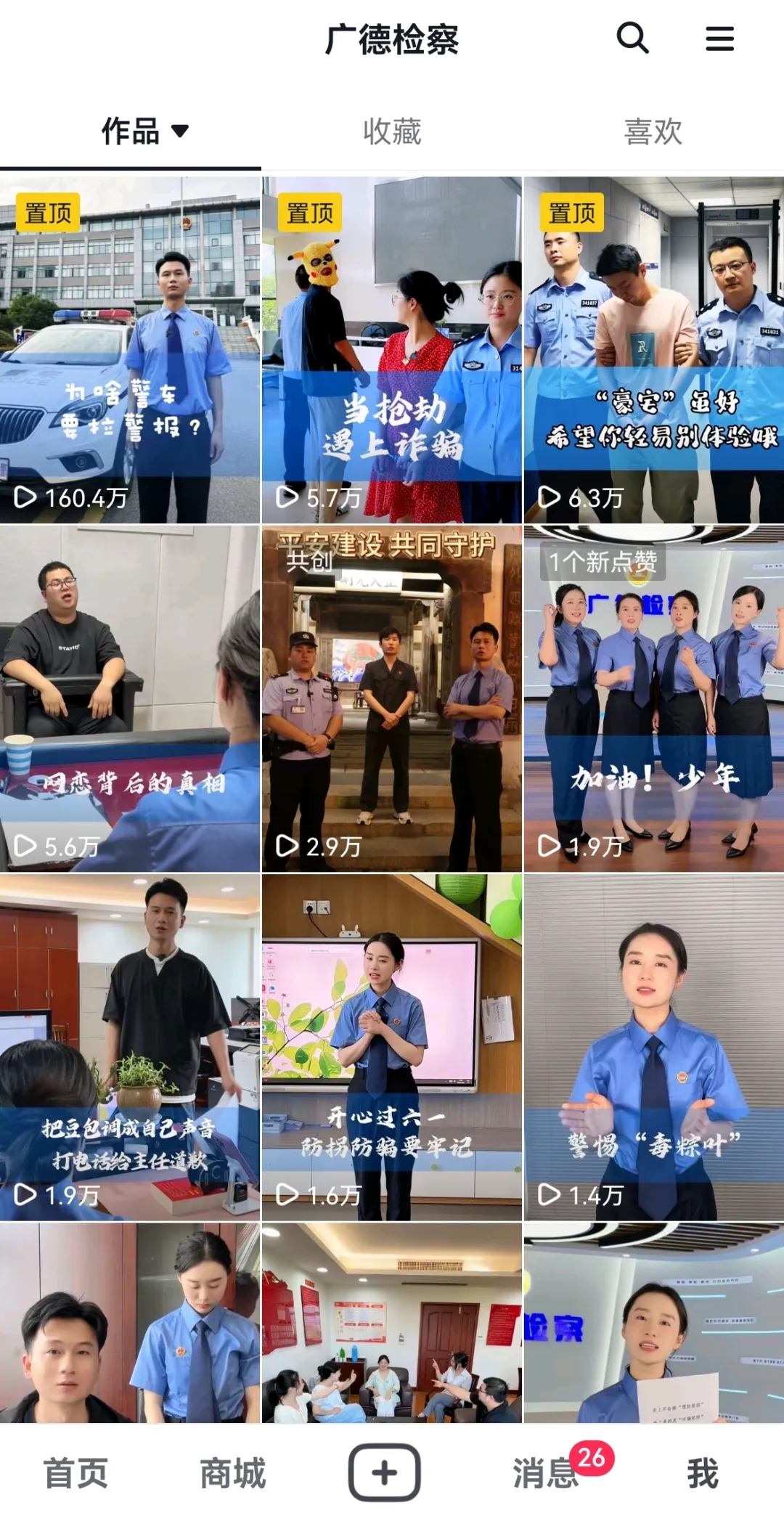784x1521 pixels.
Task: Open search on 广德检察 profile
Action: (x=632, y=38)
